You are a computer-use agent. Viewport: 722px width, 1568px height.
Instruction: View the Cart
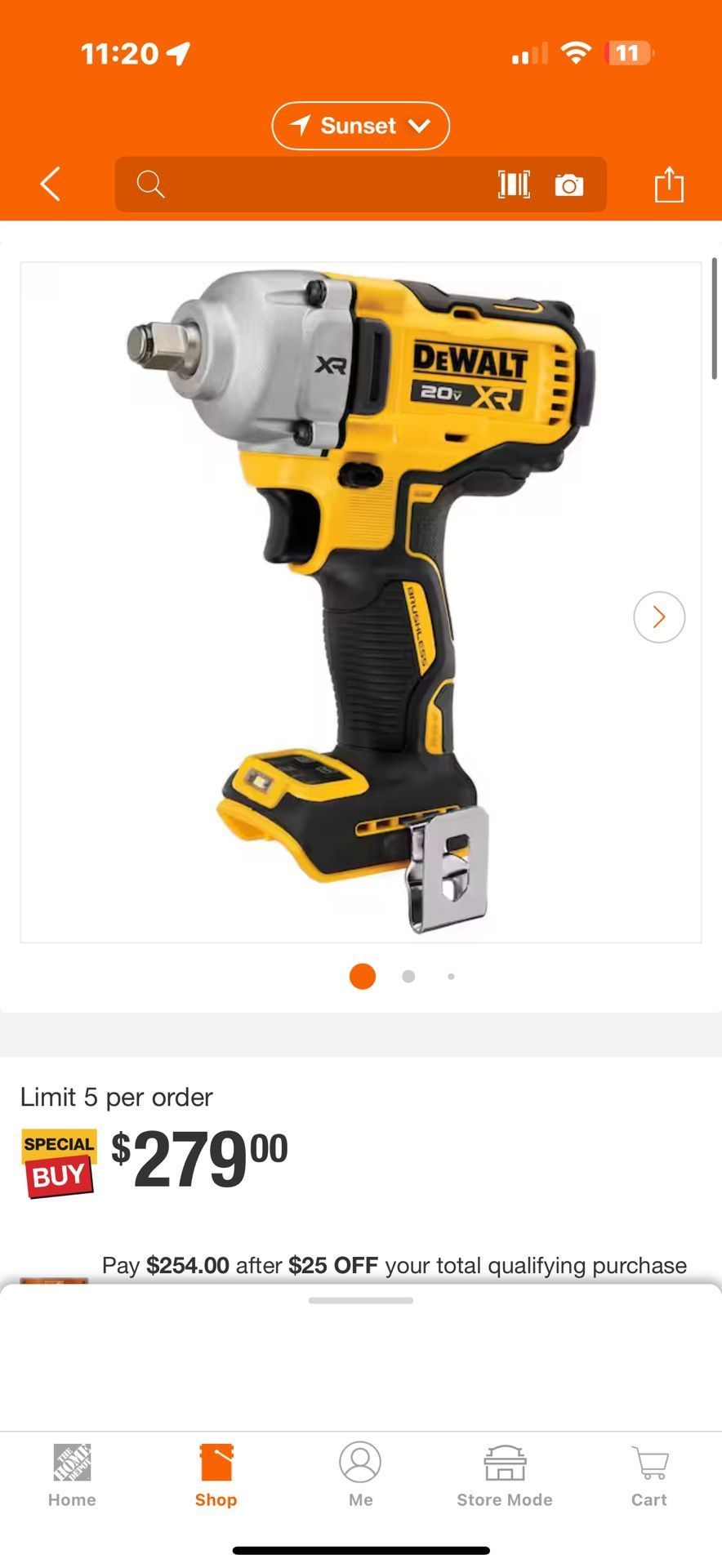click(x=649, y=1475)
